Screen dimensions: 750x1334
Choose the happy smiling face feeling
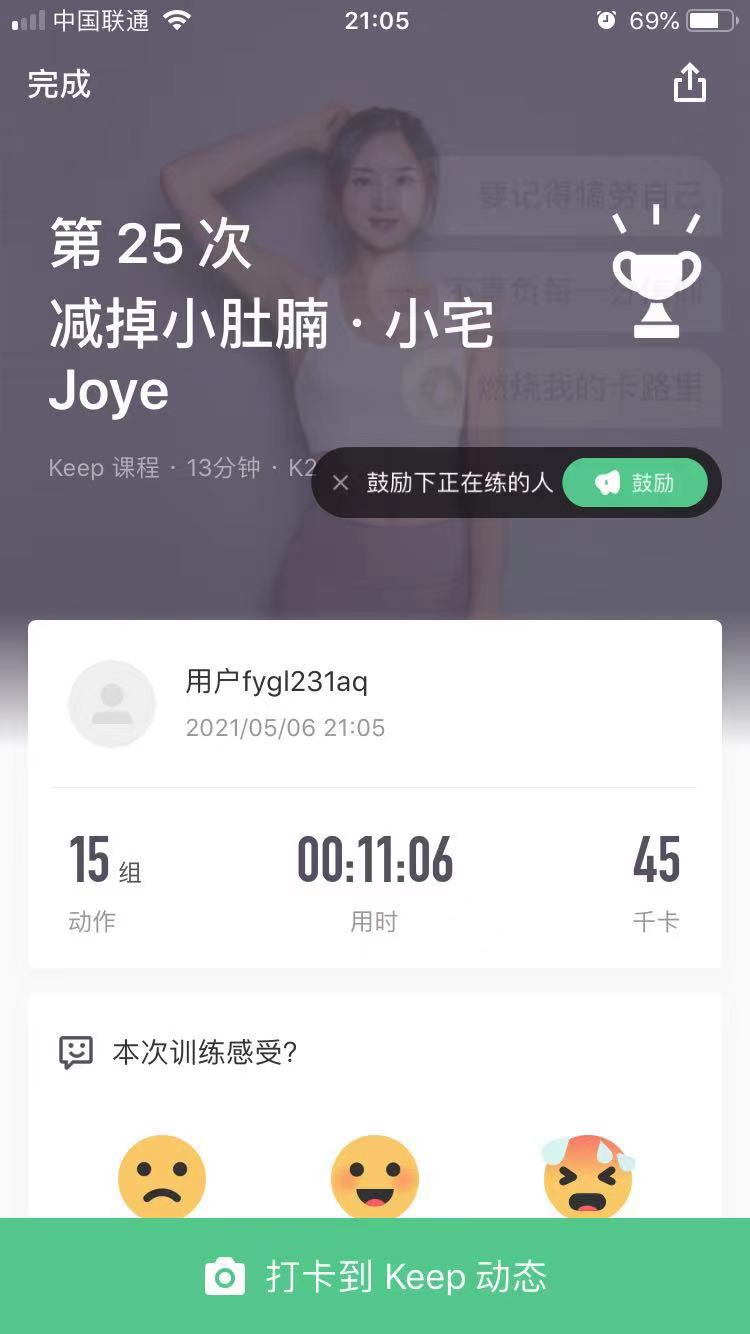(x=375, y=1177)
